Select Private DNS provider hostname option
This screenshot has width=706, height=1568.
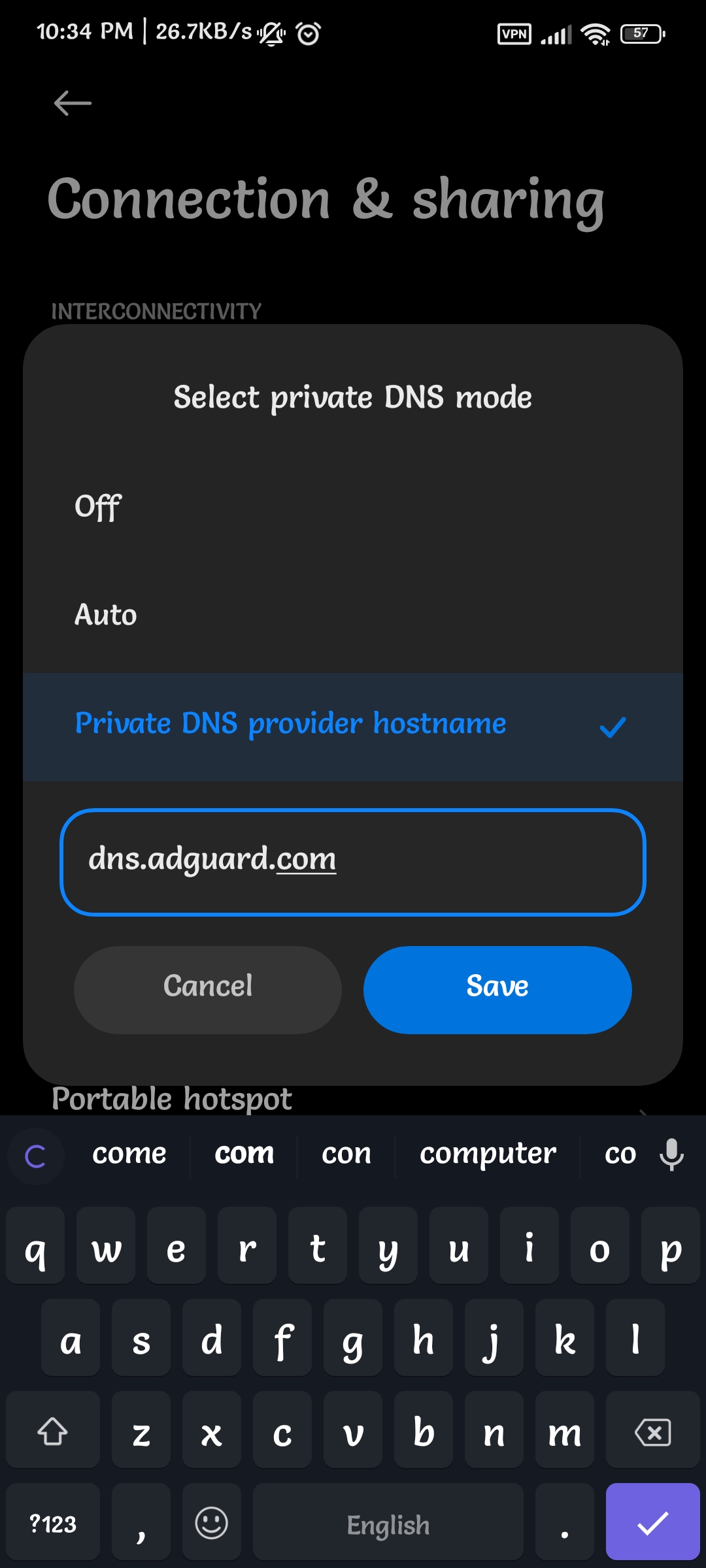[x=353, y=727]
